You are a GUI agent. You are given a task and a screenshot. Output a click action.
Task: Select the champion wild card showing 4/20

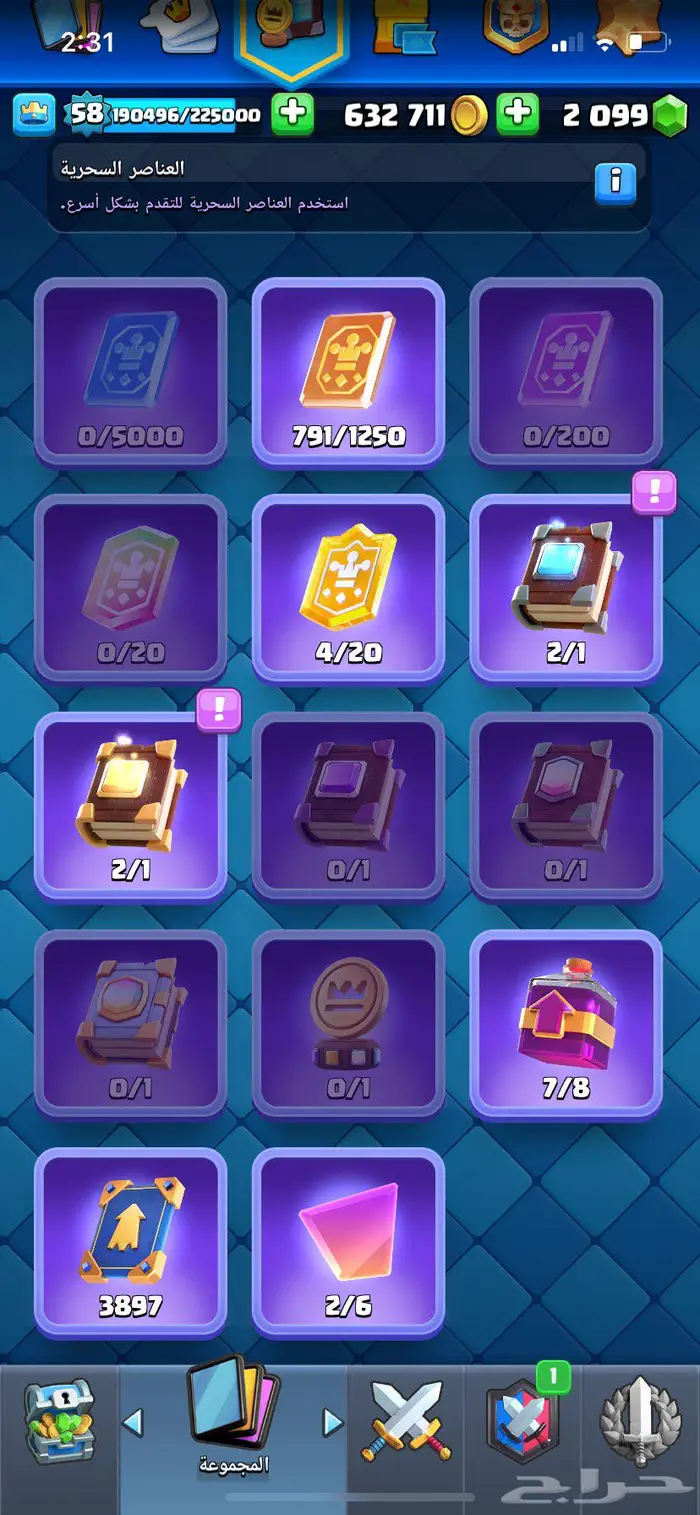348,587
